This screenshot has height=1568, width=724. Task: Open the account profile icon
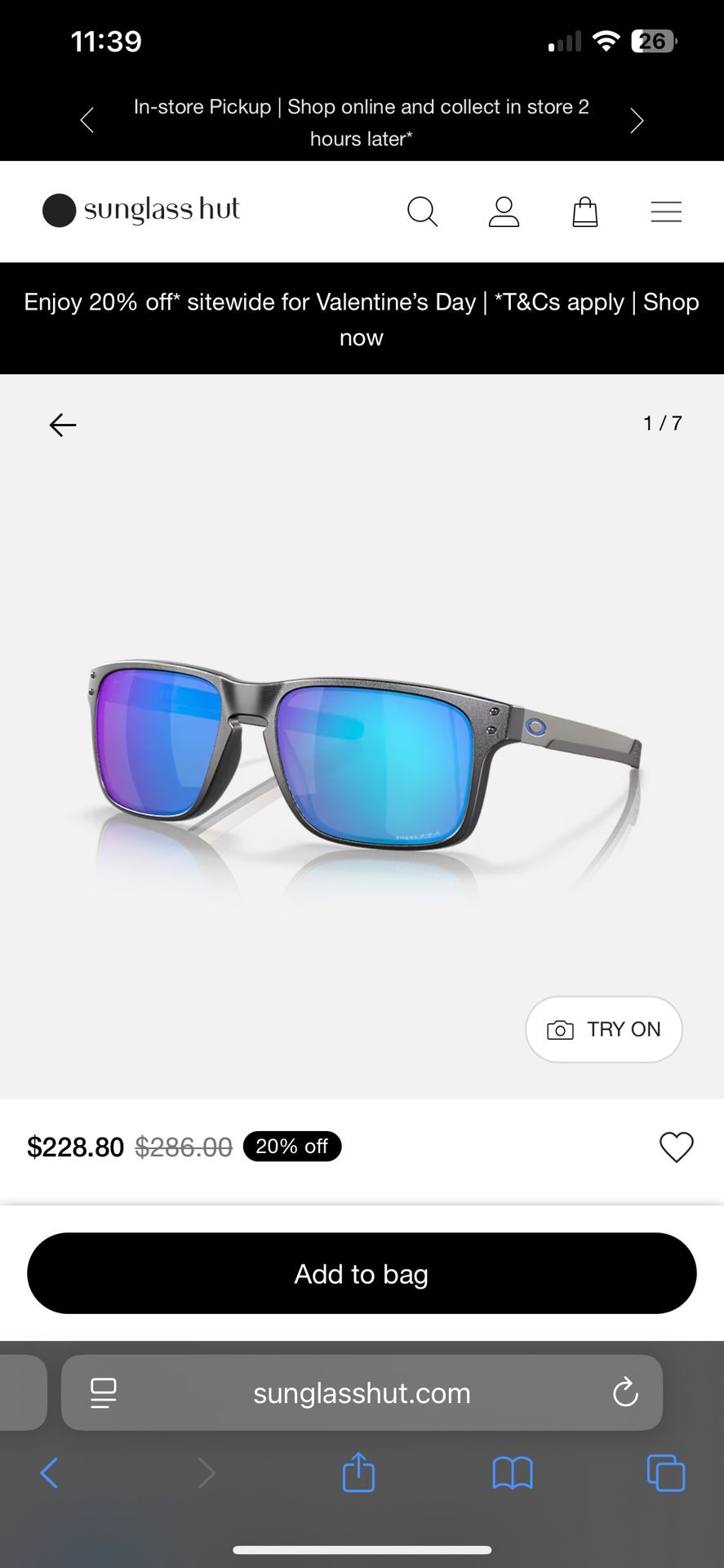[504, 212]
